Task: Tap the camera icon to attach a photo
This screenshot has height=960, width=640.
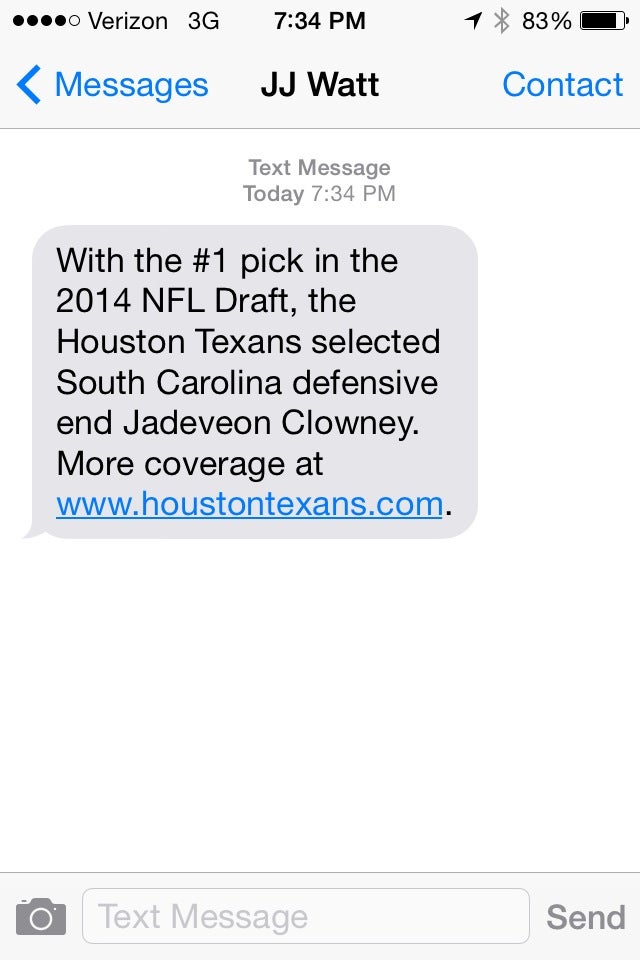Action: [x=41, y=916]
